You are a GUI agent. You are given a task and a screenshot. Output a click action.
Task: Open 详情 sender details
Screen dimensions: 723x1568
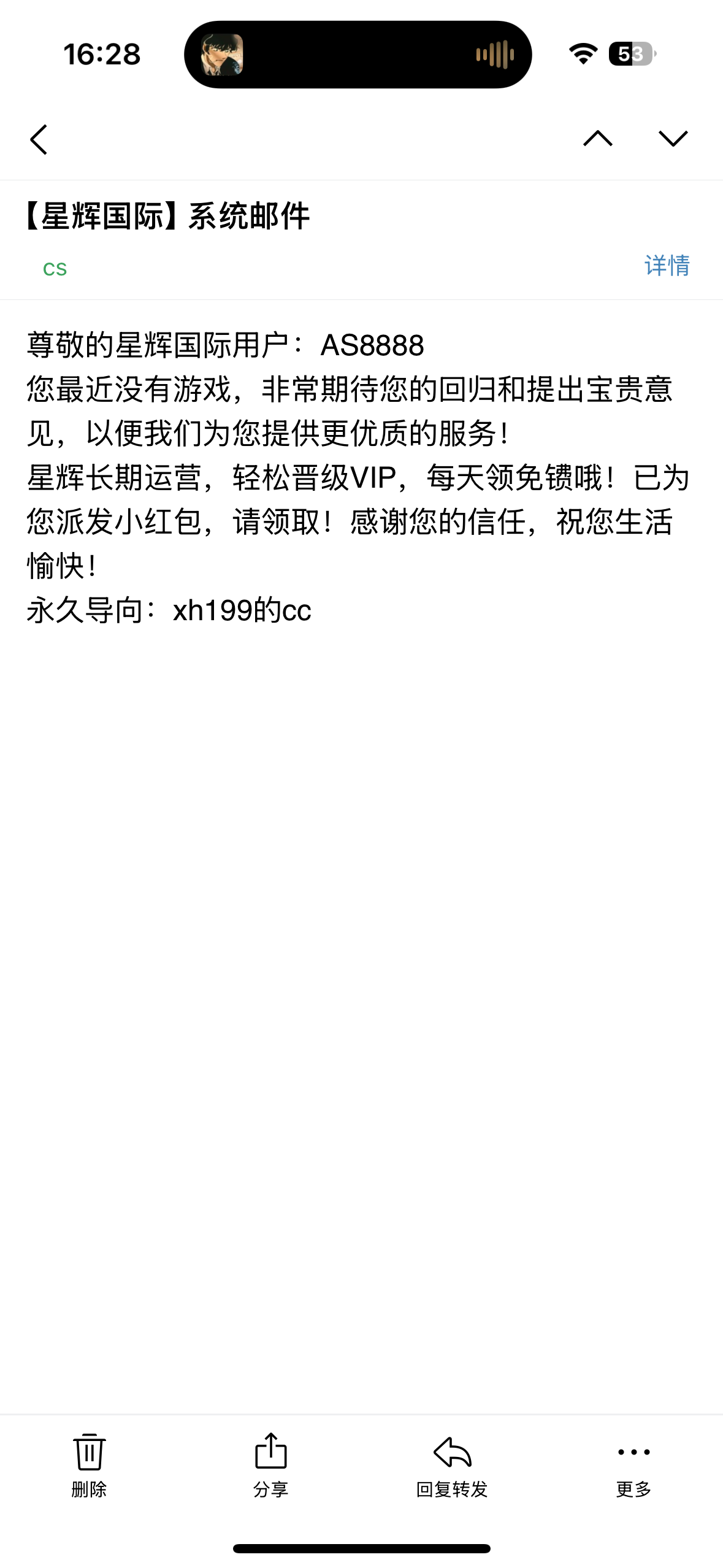click(x=667, y=266)
